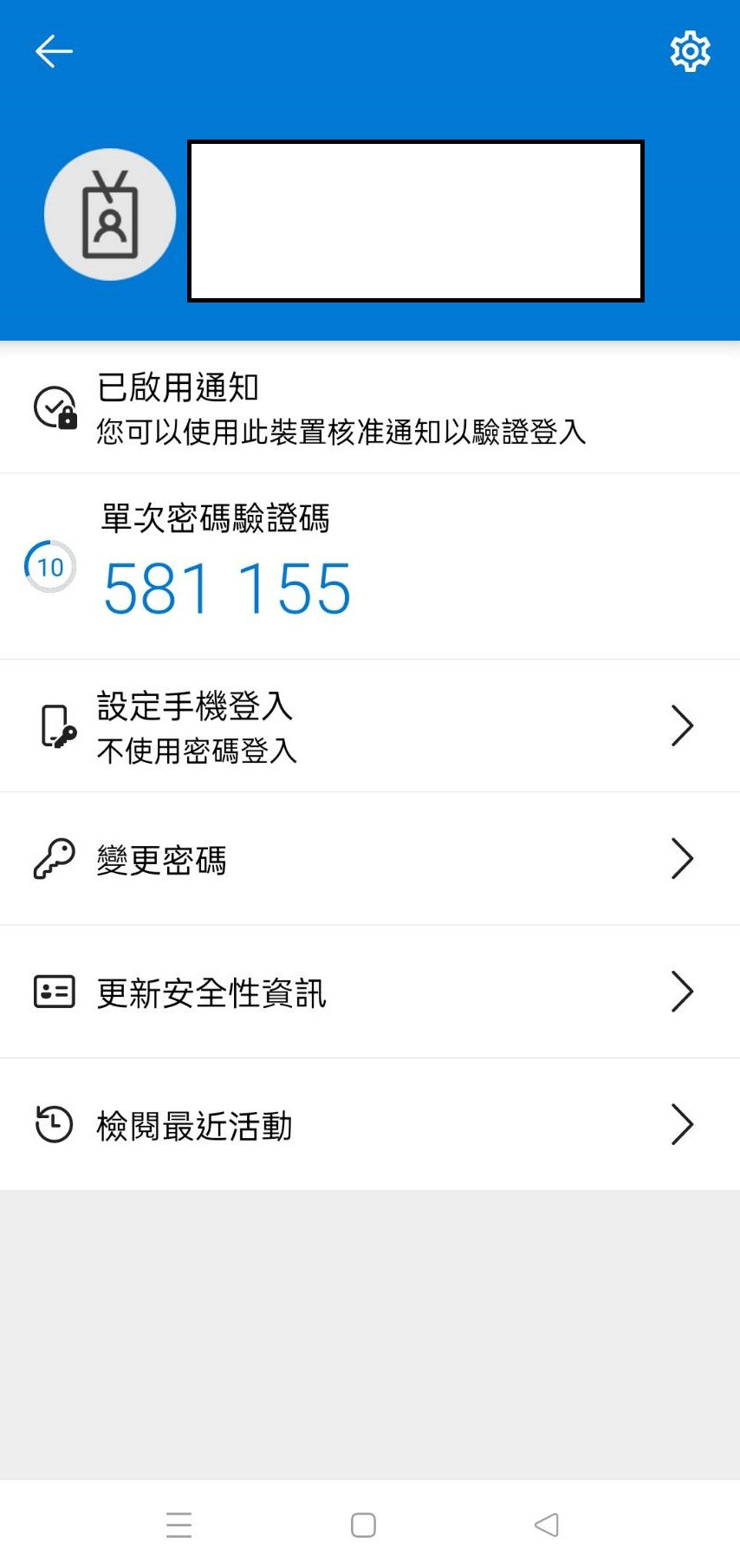Image resolution: width=740 pixels, height=1568 pixels.
Task: Open the system recent apps menu
Action: (179, 1525)
